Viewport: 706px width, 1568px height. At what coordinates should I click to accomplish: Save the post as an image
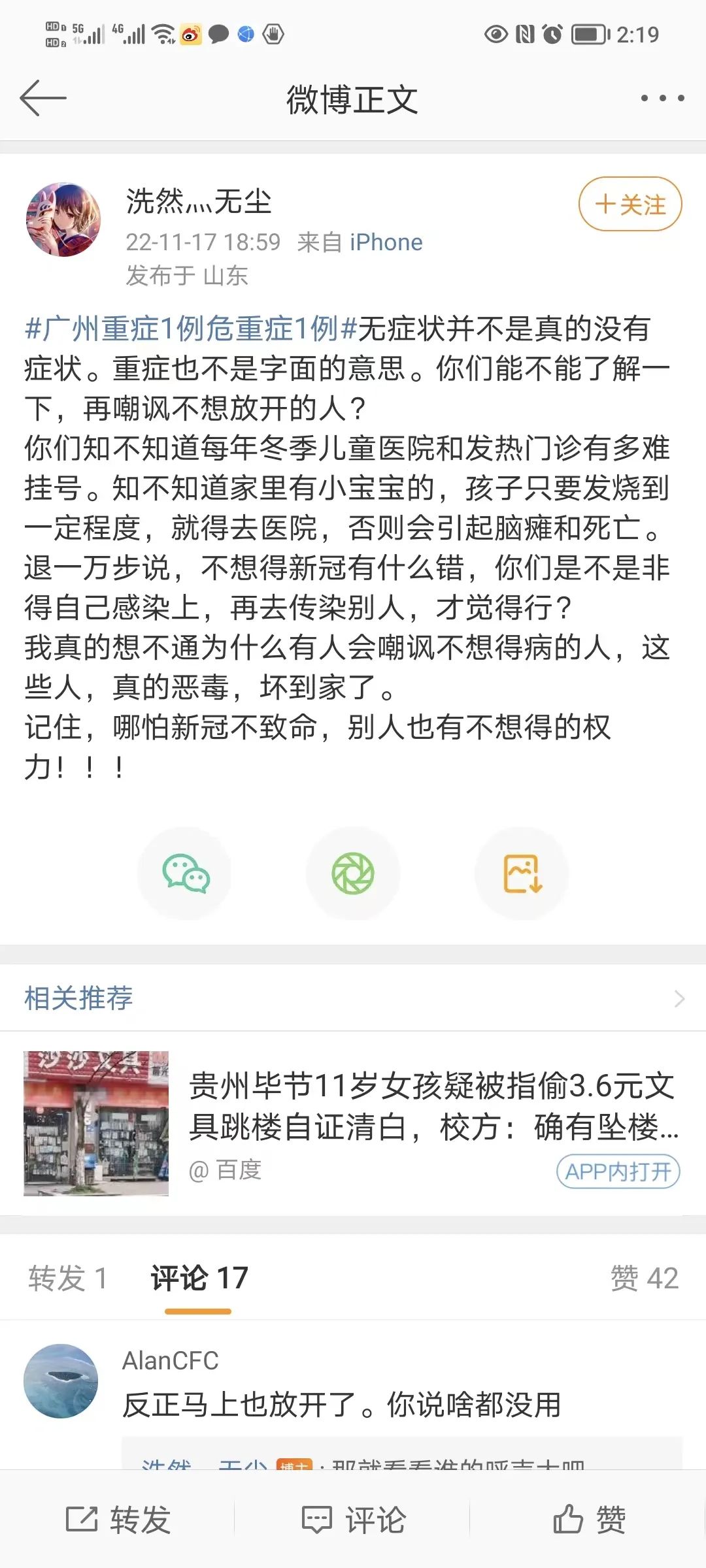pyautogui.click(x=522, y=874)
